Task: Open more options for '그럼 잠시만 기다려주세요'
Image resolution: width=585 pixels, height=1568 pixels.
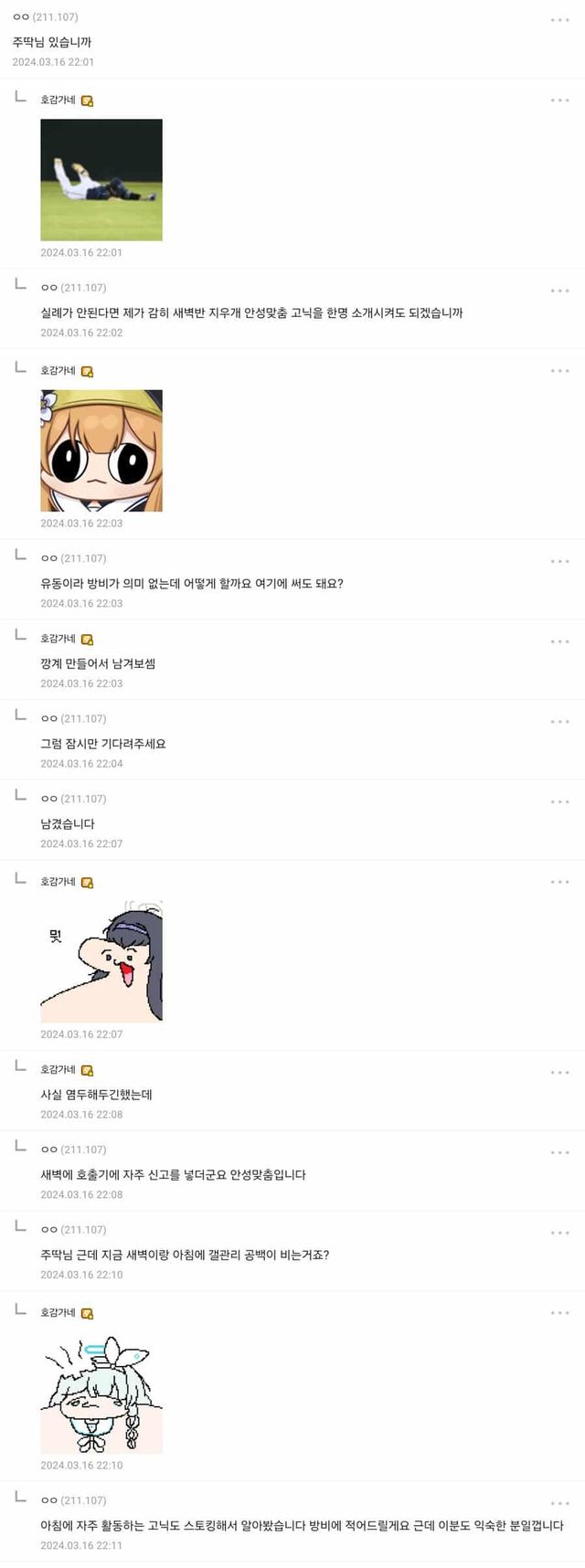Action: tap(559, 722)
